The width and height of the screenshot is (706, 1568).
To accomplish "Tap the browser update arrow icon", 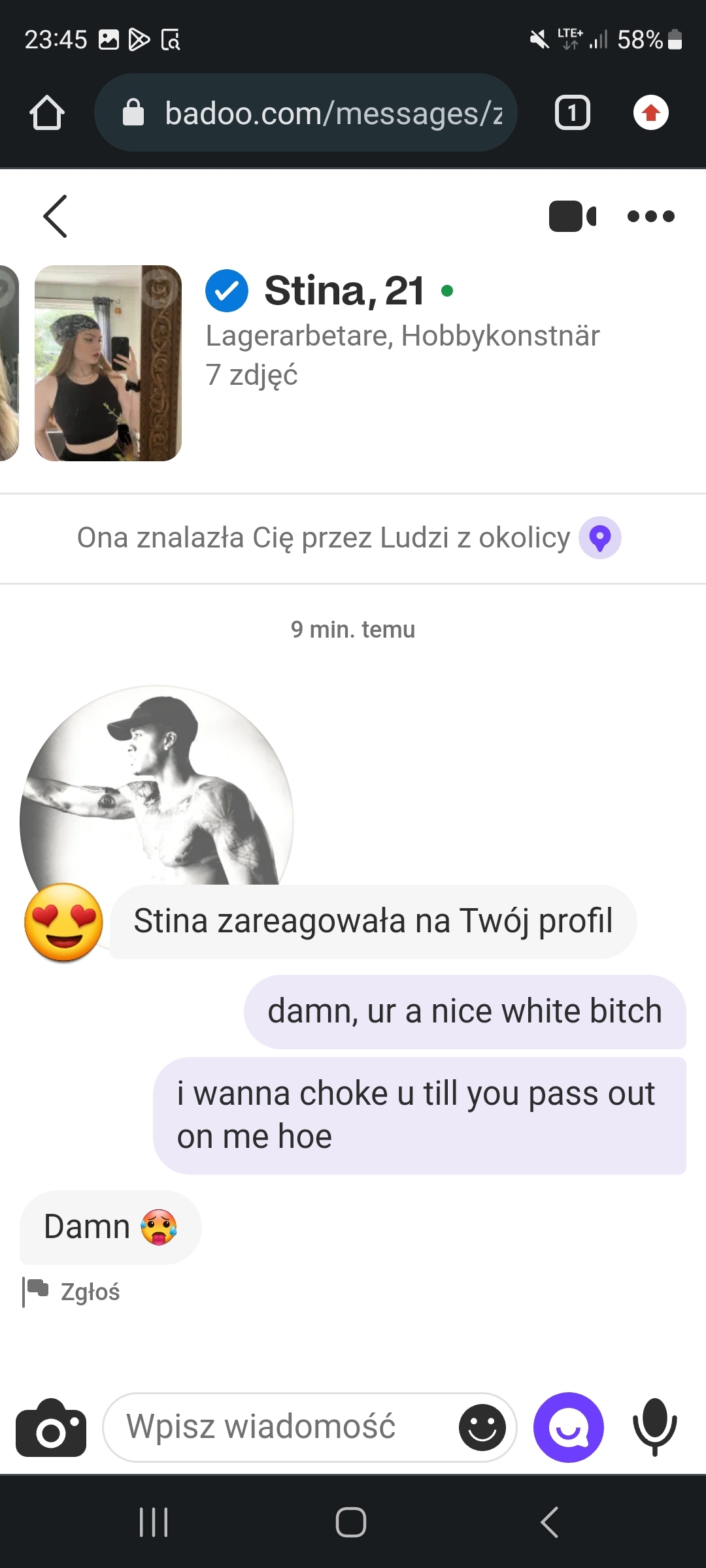I will [650, 113].
